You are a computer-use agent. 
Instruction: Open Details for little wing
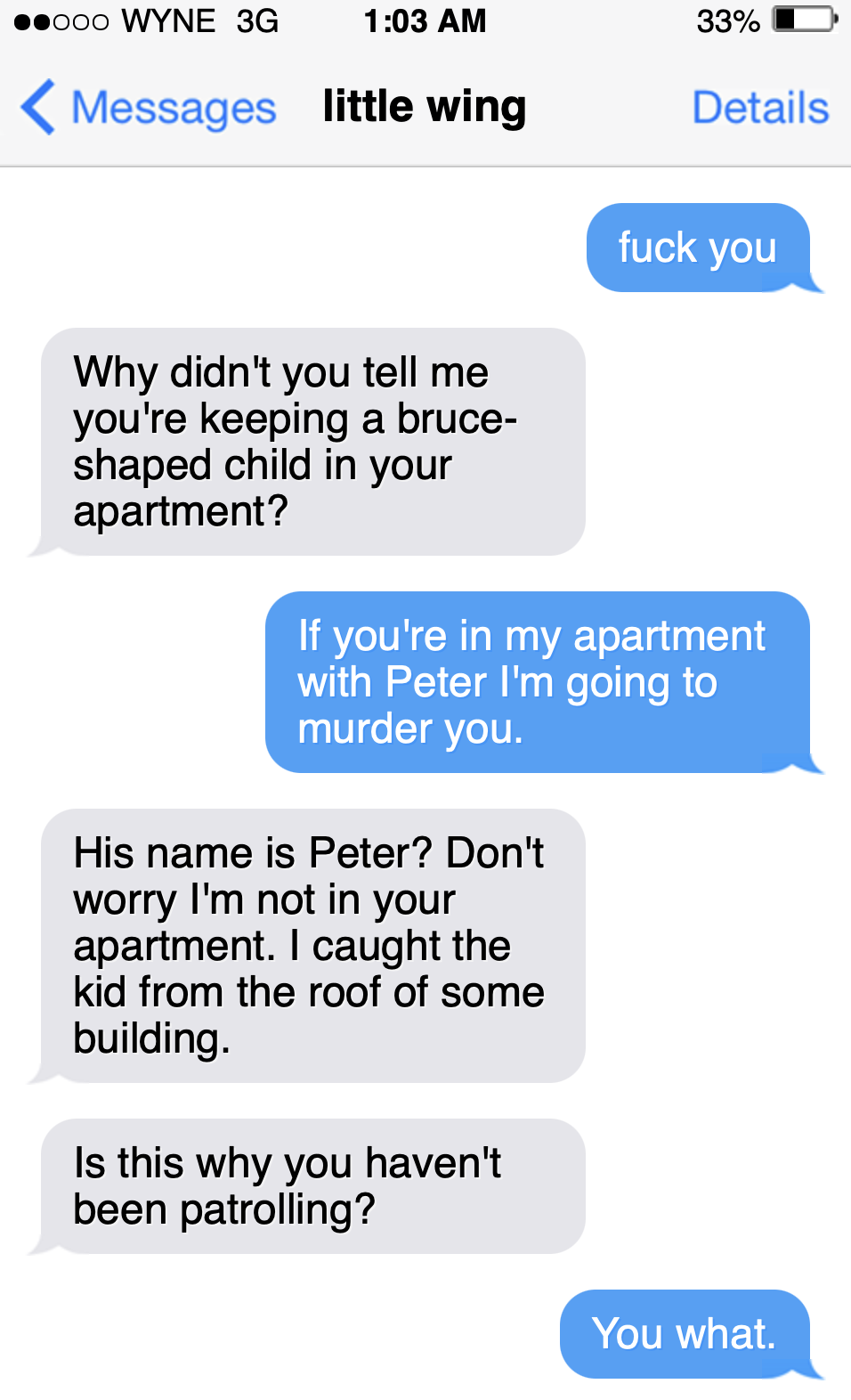[x=759, y=108]
